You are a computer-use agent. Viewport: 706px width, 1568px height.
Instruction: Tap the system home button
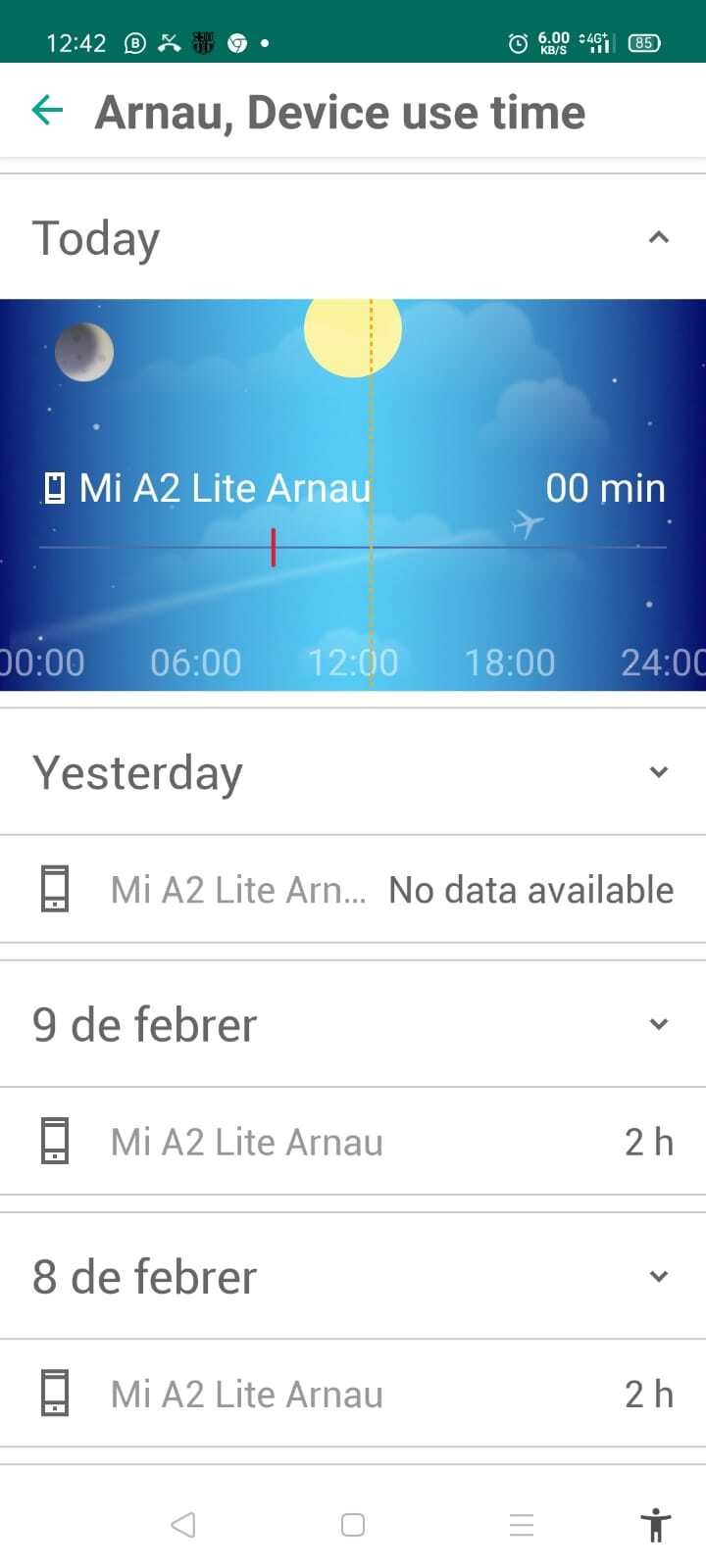pos(353,1525)
